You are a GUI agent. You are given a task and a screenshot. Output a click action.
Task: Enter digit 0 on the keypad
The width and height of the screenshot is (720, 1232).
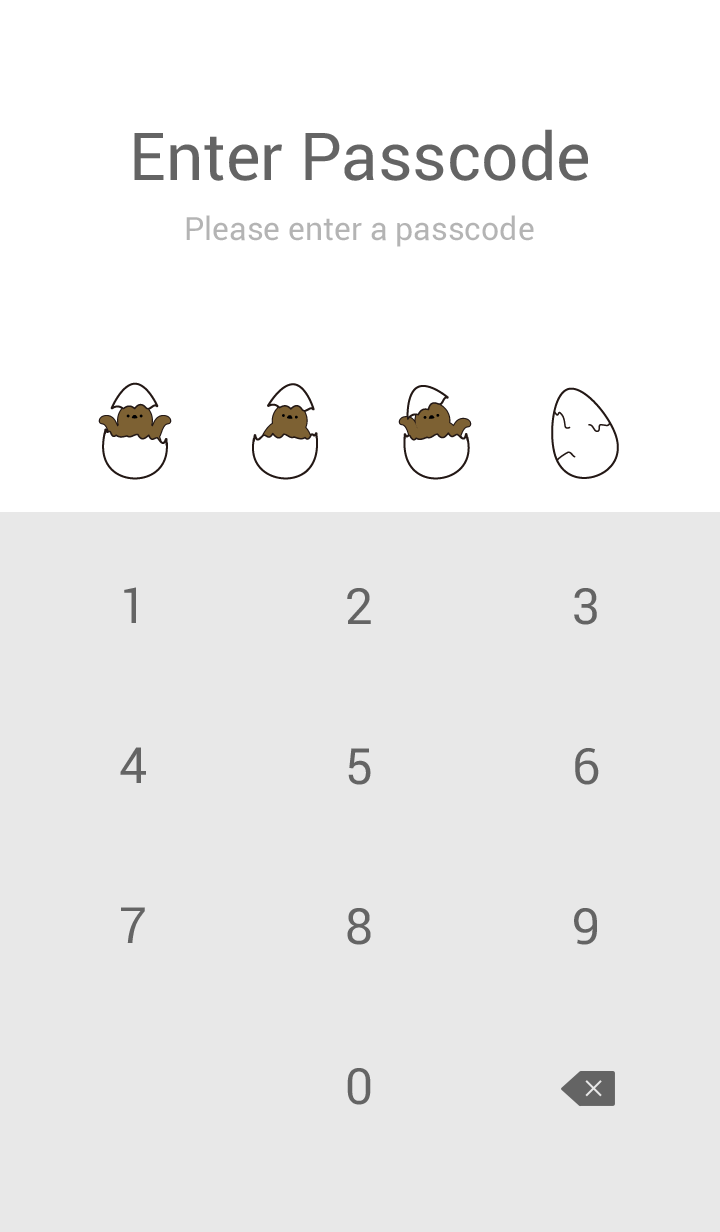click(359, 1087)
